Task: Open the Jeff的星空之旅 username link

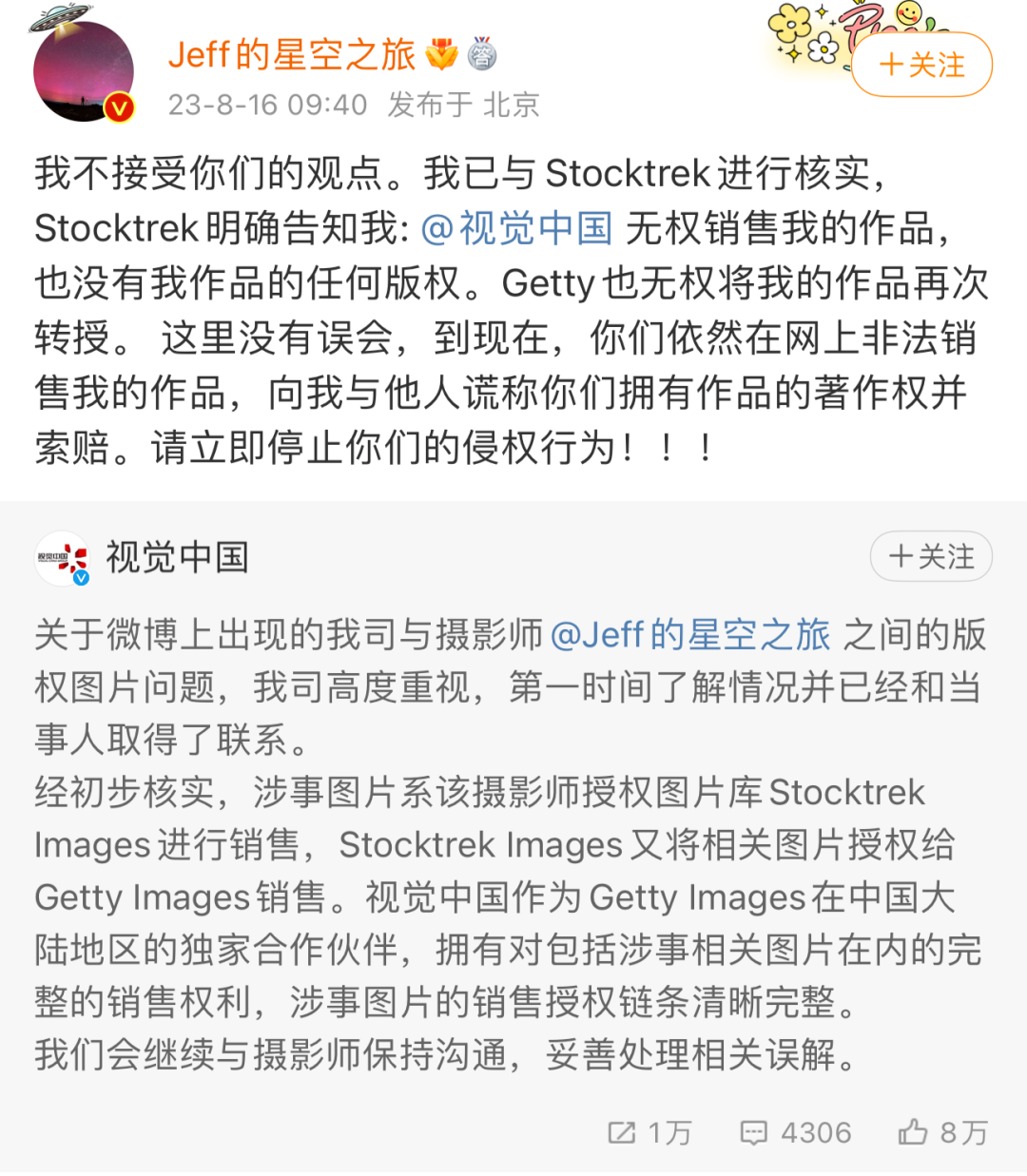Action: [x=292, y=55]
